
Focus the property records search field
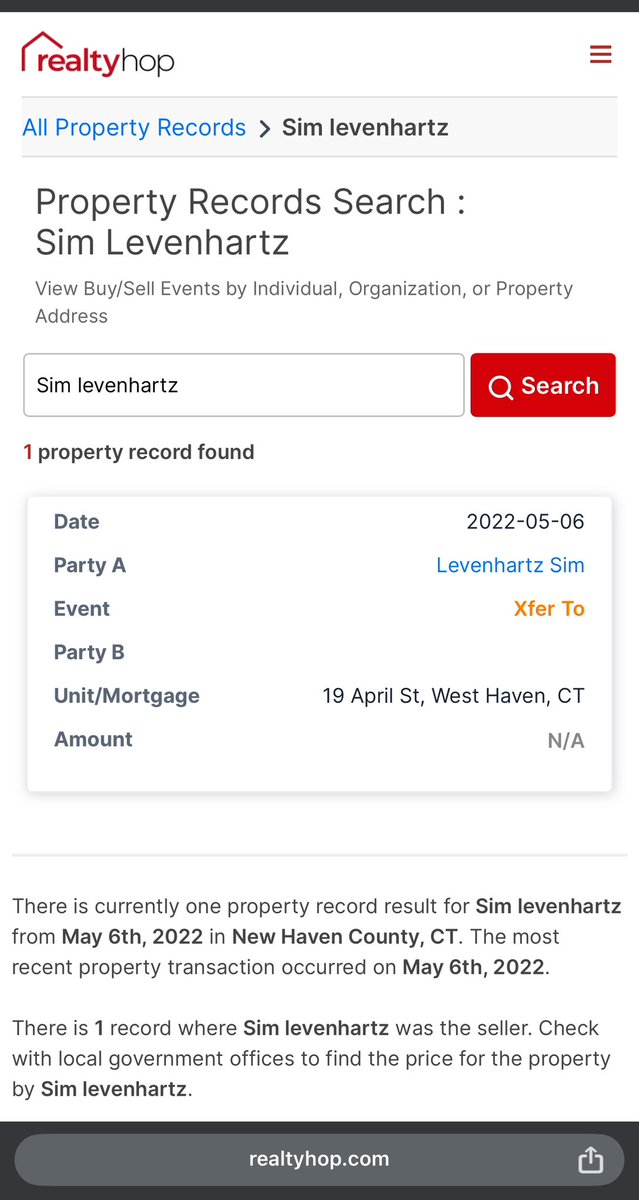(x=244, y=385)
